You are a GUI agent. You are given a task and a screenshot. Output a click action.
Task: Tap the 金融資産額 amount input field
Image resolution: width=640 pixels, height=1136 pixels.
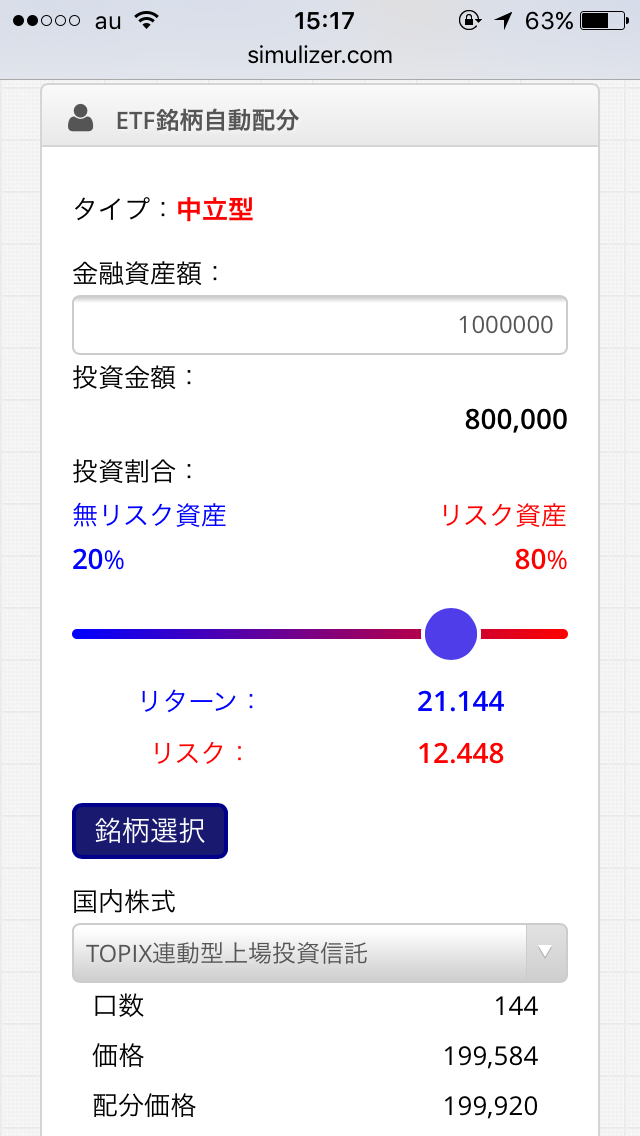click(x=320, y=325)
